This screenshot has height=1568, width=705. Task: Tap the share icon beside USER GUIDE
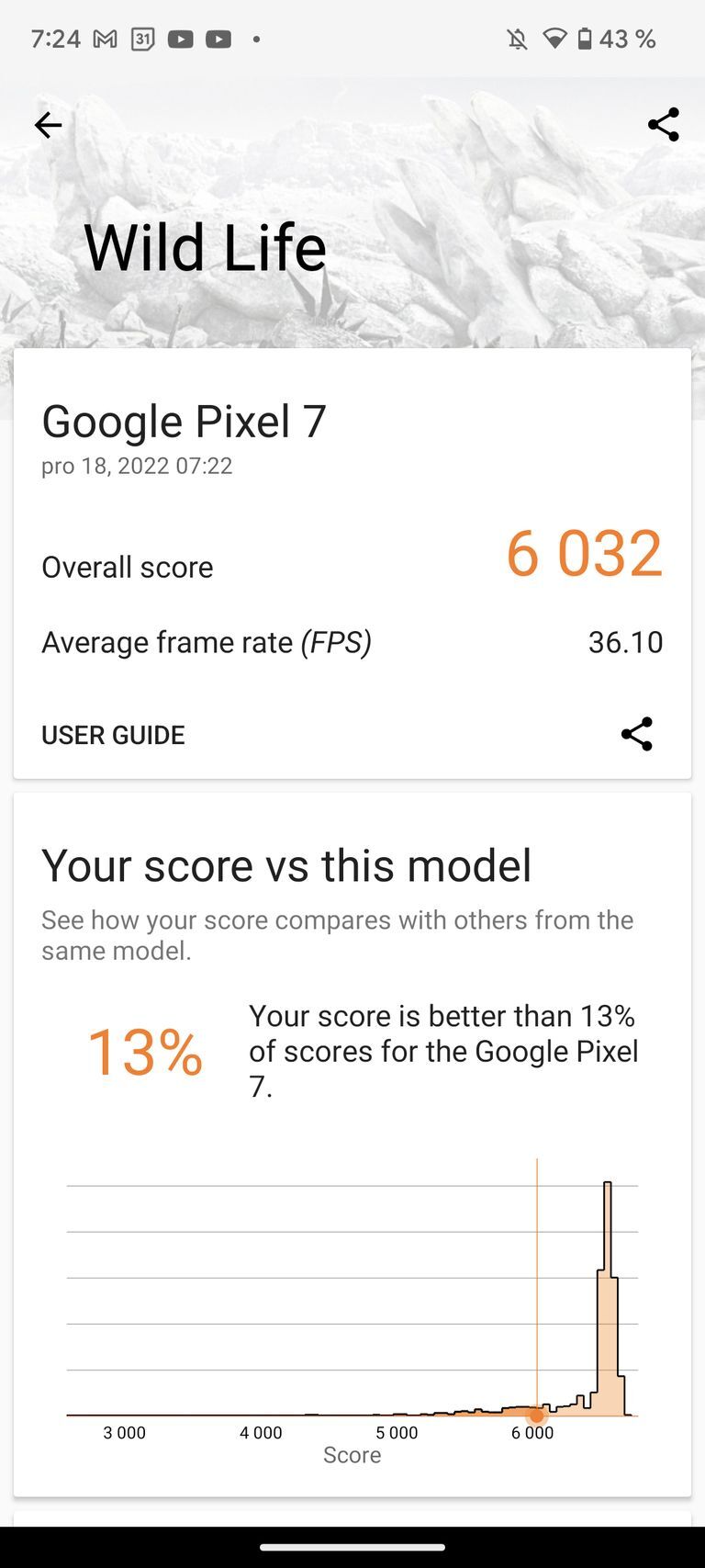(x=637, y=734)
